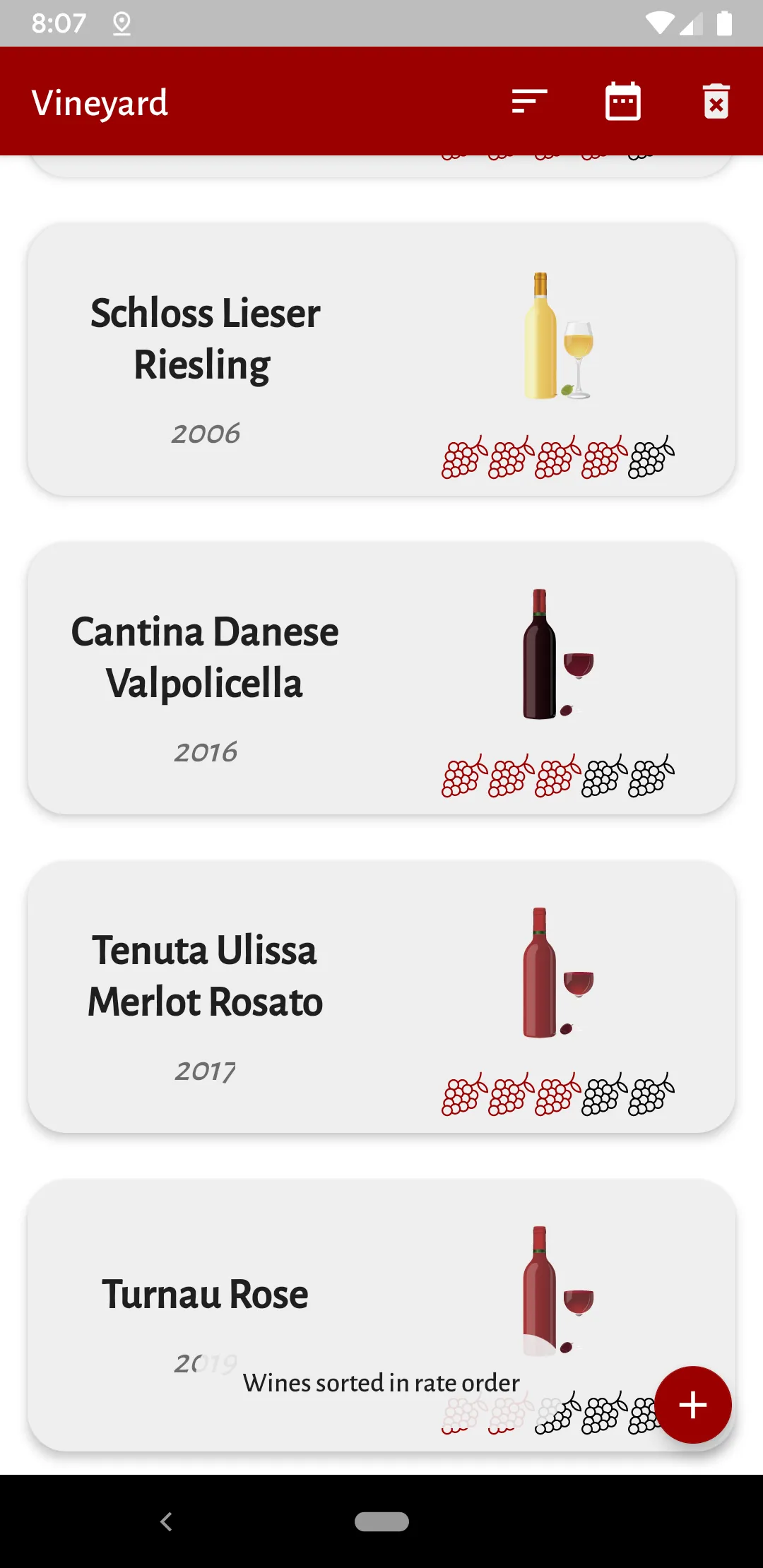
Task: Tap the home pill in navigation bar
Action: coord(381,1521)
